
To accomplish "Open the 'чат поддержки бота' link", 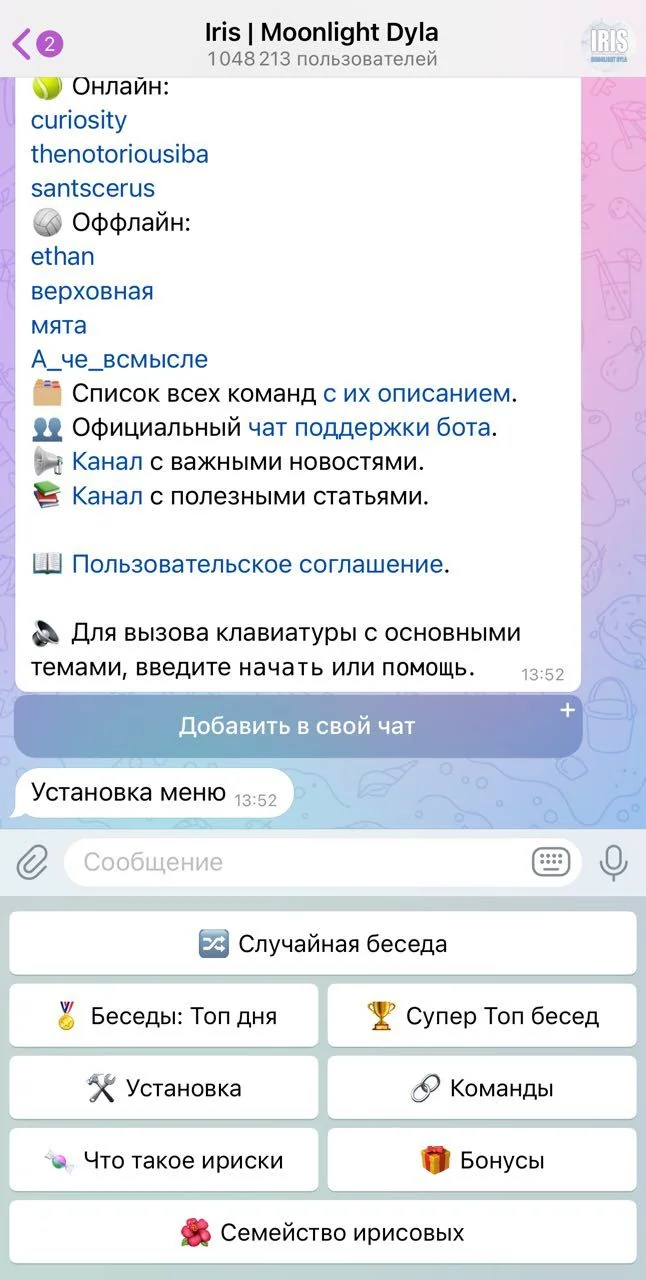I will [x=369, y=428].
